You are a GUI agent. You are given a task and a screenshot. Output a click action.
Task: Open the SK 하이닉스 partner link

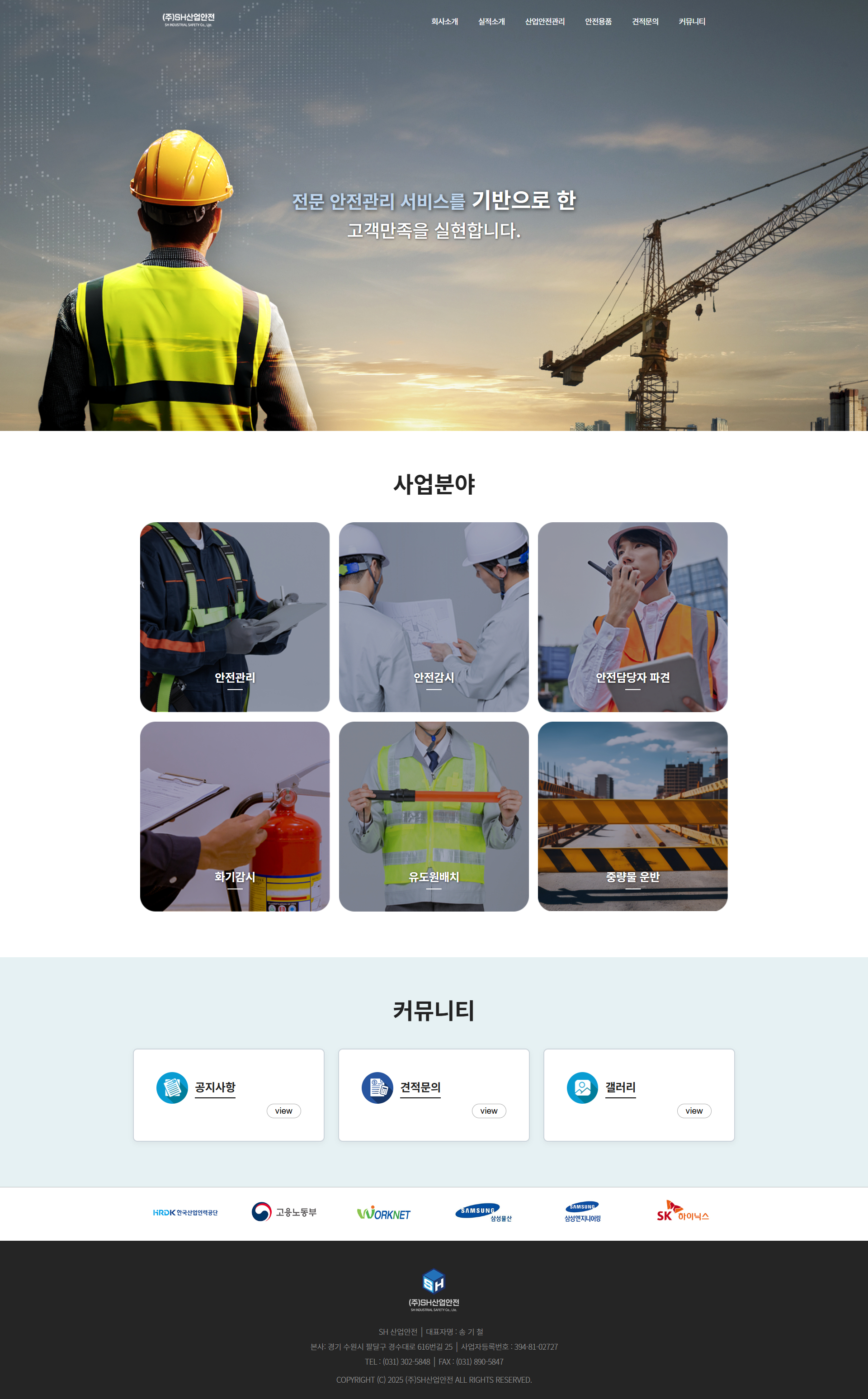pyautogui.click(x=682, y=1211)
